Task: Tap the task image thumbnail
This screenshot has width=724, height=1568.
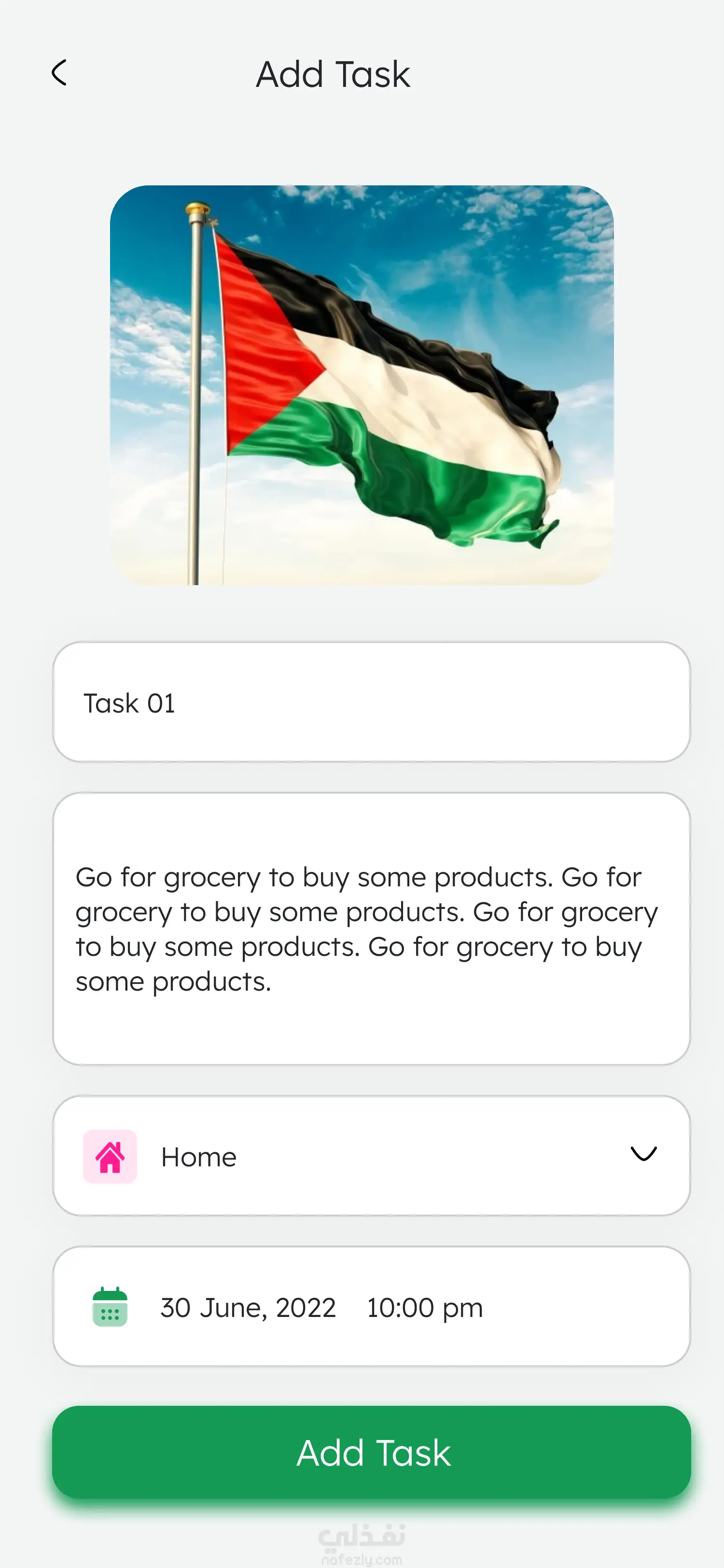Action: [362, 385]
